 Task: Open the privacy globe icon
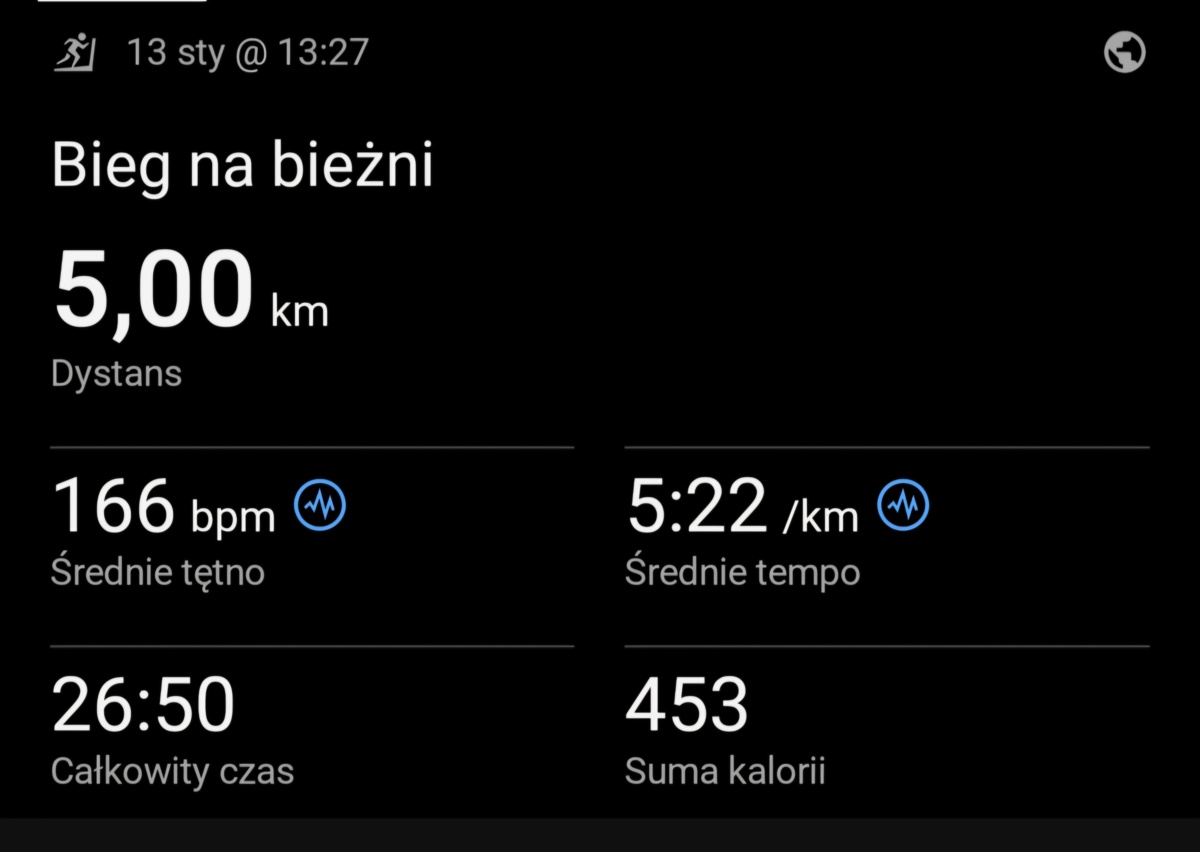click(x=1125, y=53)
